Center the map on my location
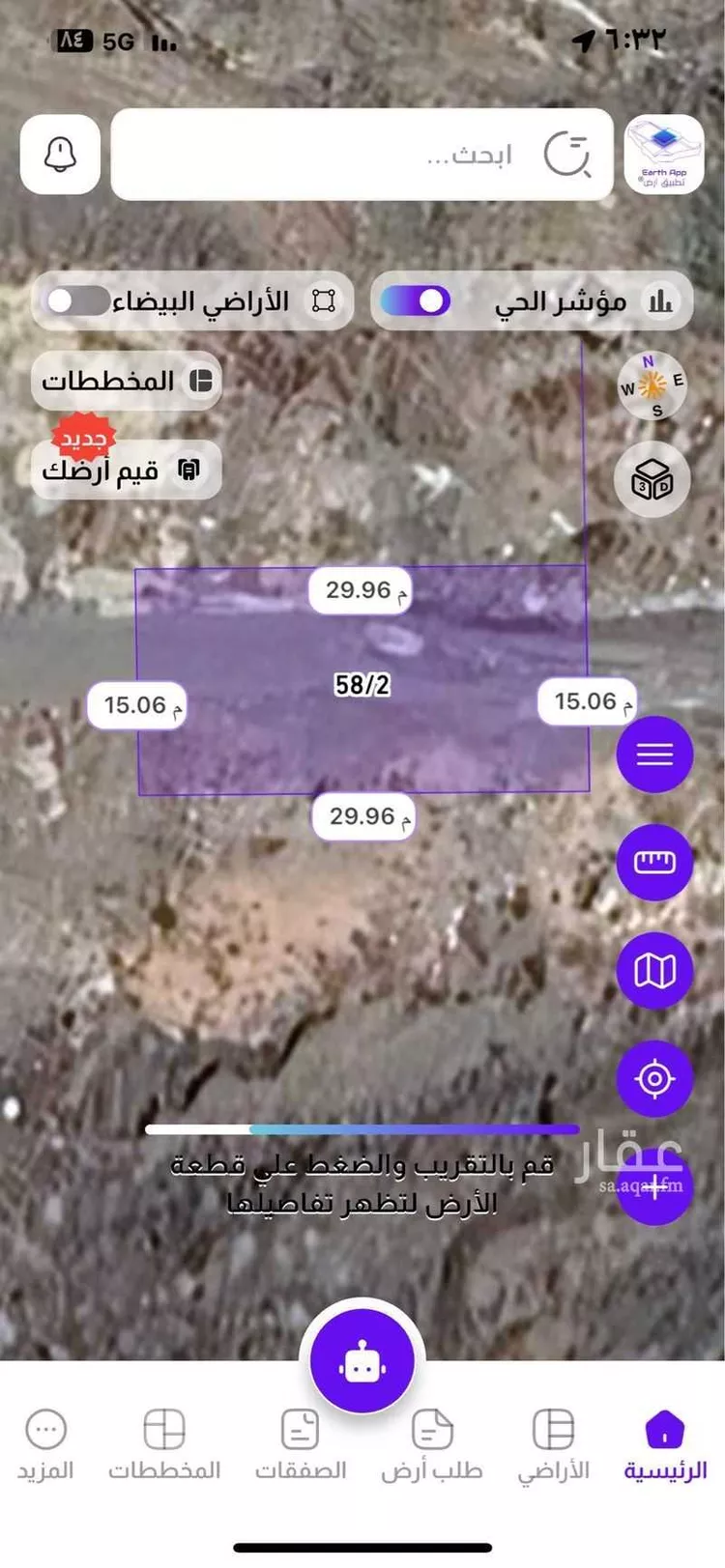The height and width of the screenshot is (1568, 725). click(654, 1078)
